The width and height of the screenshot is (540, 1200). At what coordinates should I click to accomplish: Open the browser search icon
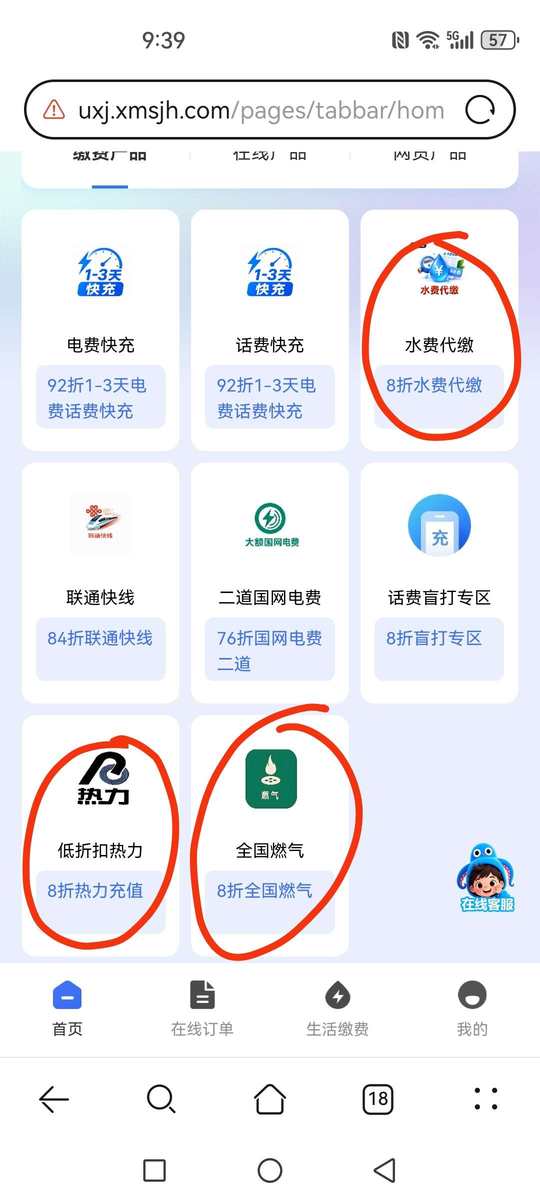161,1100
